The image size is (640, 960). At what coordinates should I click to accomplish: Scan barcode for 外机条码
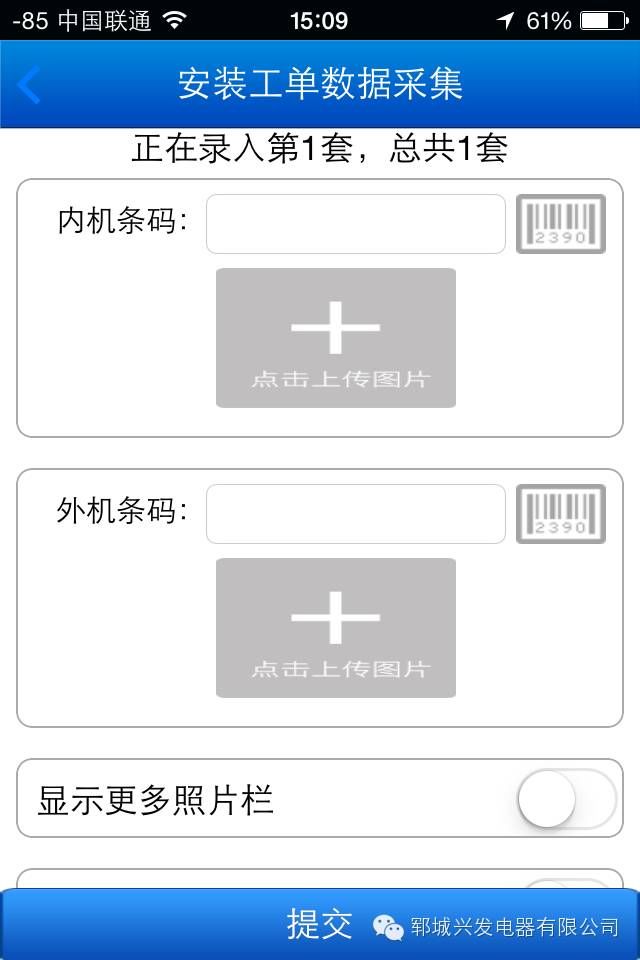pyautogui.click(x=560, y=514)
